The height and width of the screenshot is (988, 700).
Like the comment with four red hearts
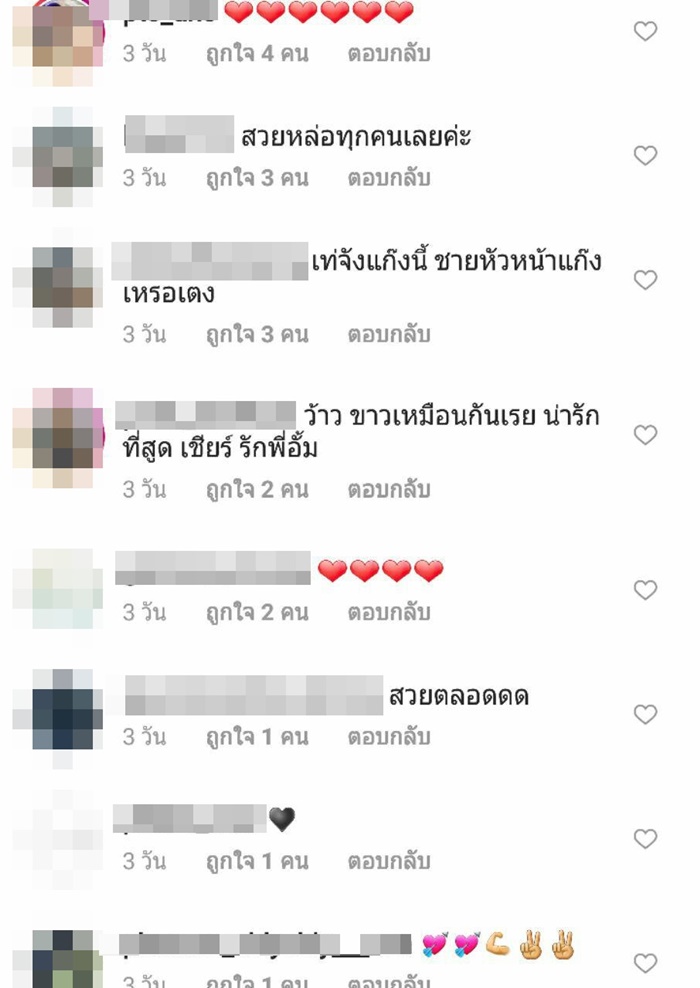point(646,590)
